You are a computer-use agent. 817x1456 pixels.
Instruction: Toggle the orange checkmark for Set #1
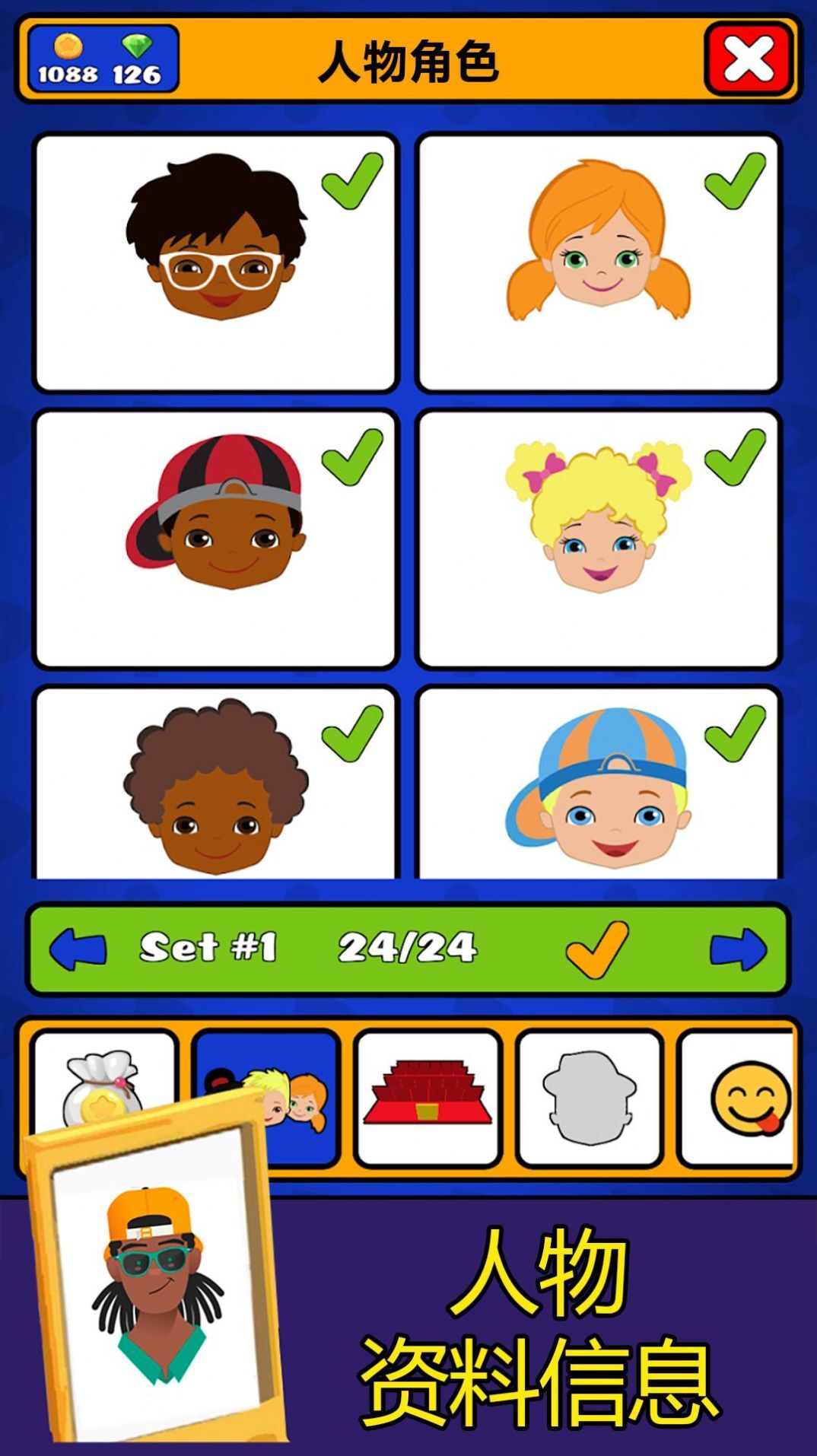pyautogui.click(x=597, y=949)
